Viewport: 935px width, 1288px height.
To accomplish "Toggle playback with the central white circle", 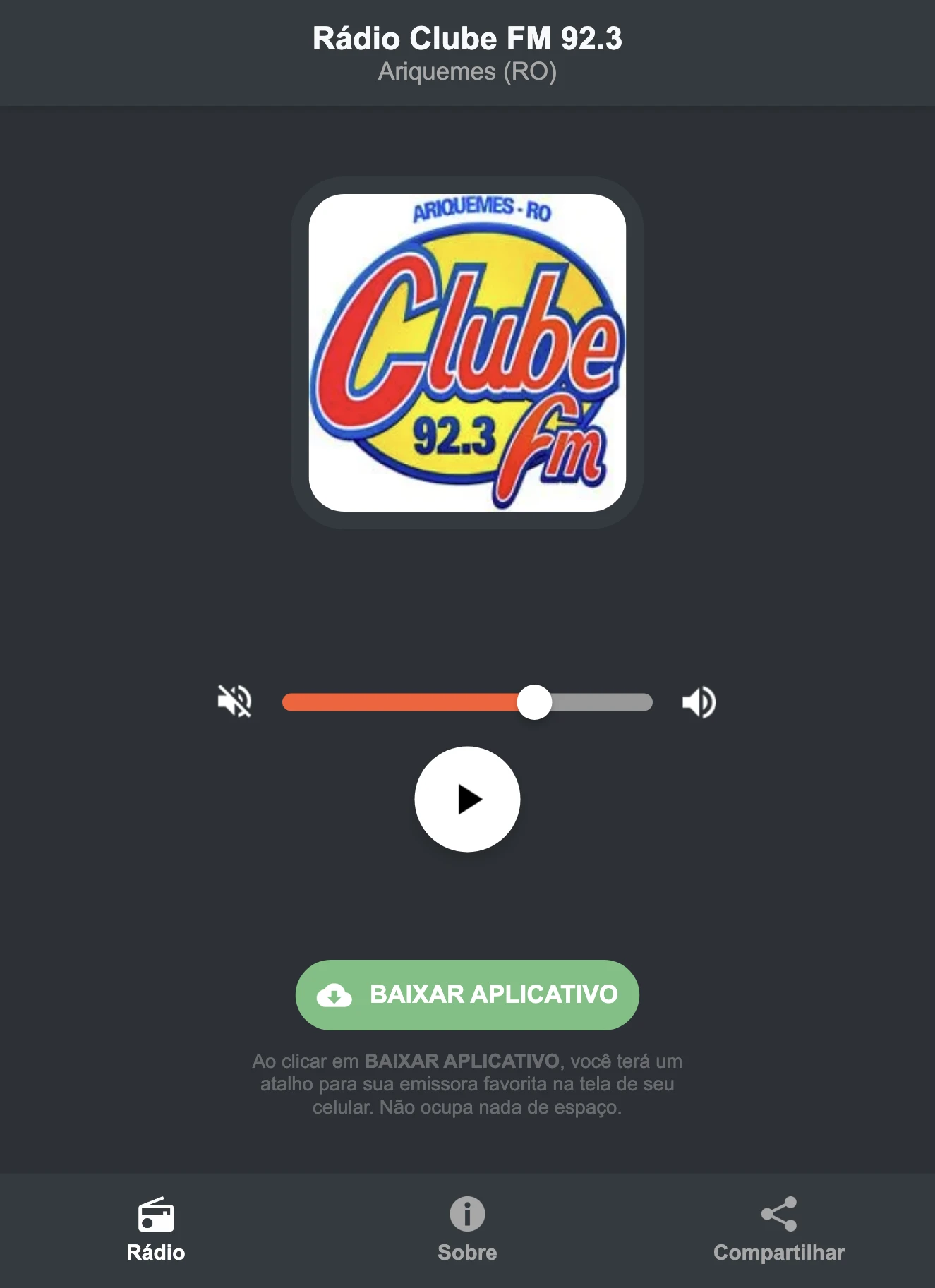I will click(467, 798).
